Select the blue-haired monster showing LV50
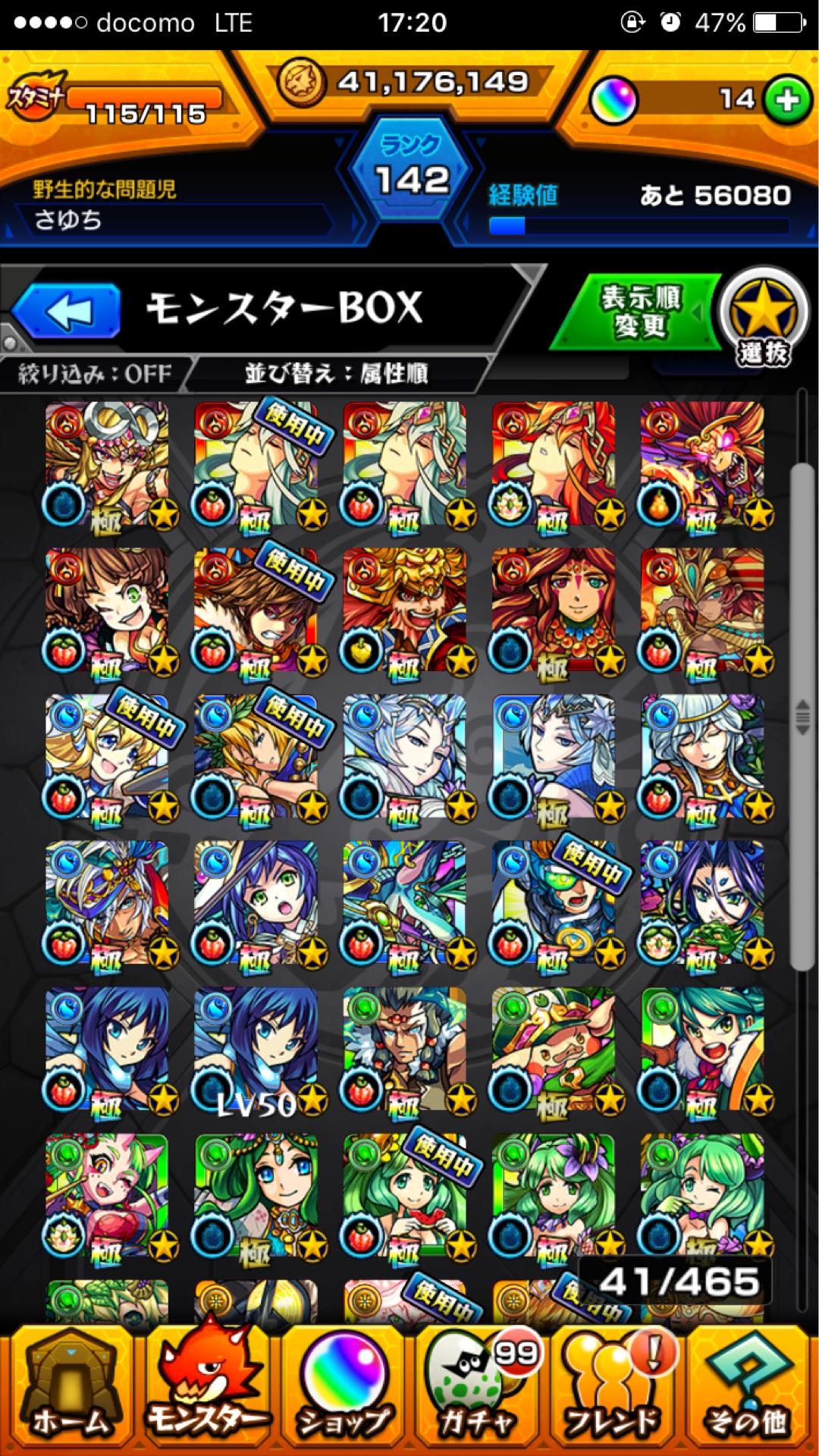 click(256, 1050)
